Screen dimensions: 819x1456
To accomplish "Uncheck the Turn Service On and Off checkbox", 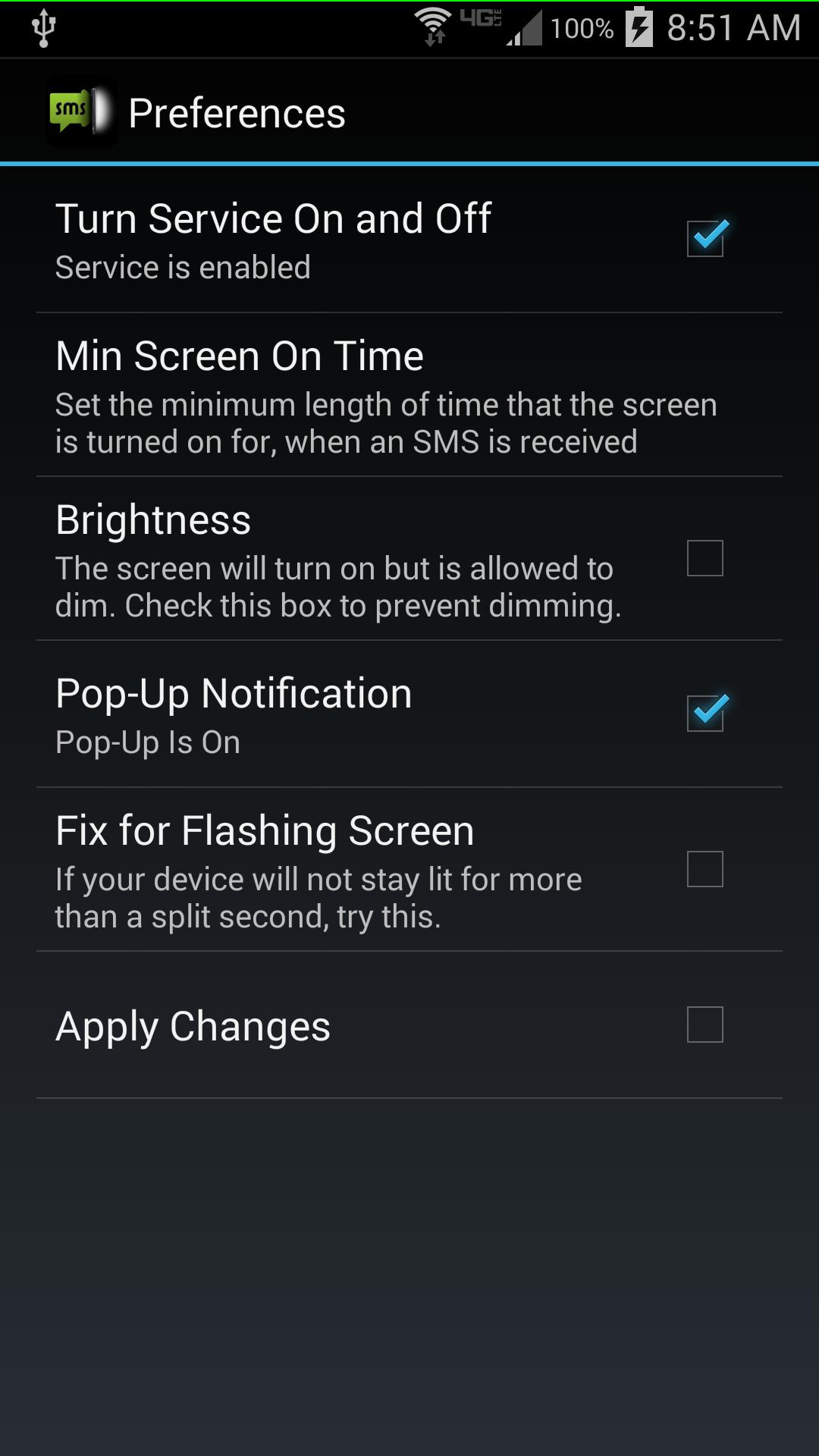I will click(704, 239).
